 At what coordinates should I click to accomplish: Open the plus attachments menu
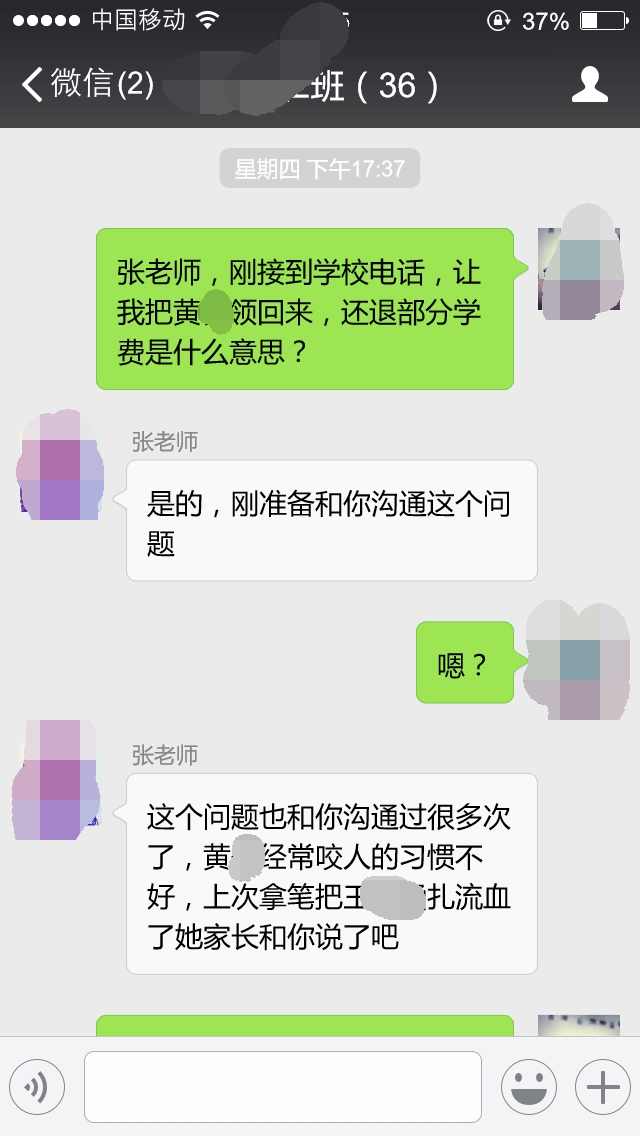click(x=602, y=1086)
